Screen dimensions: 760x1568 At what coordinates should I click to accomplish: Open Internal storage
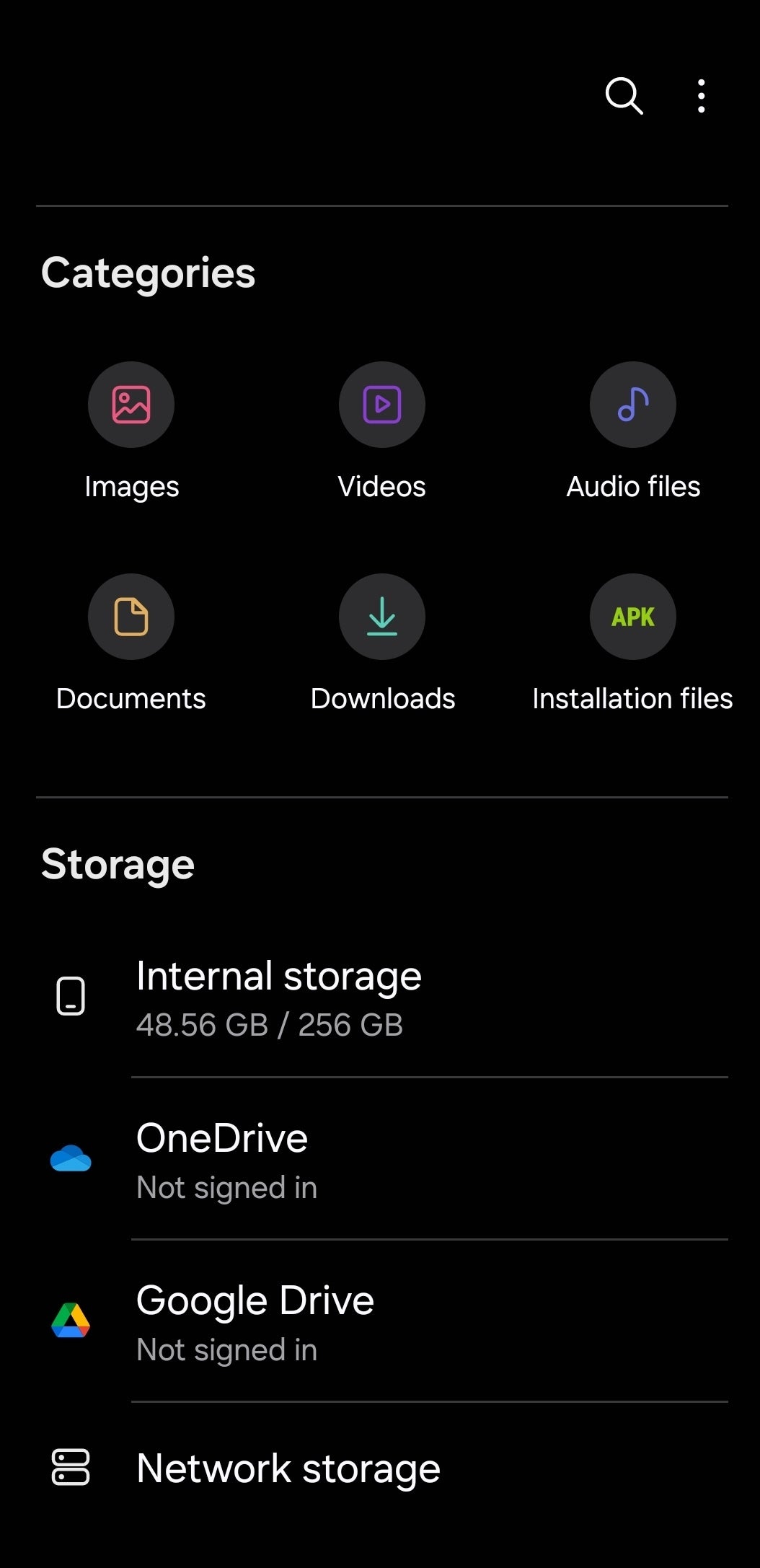pos(278,977)
